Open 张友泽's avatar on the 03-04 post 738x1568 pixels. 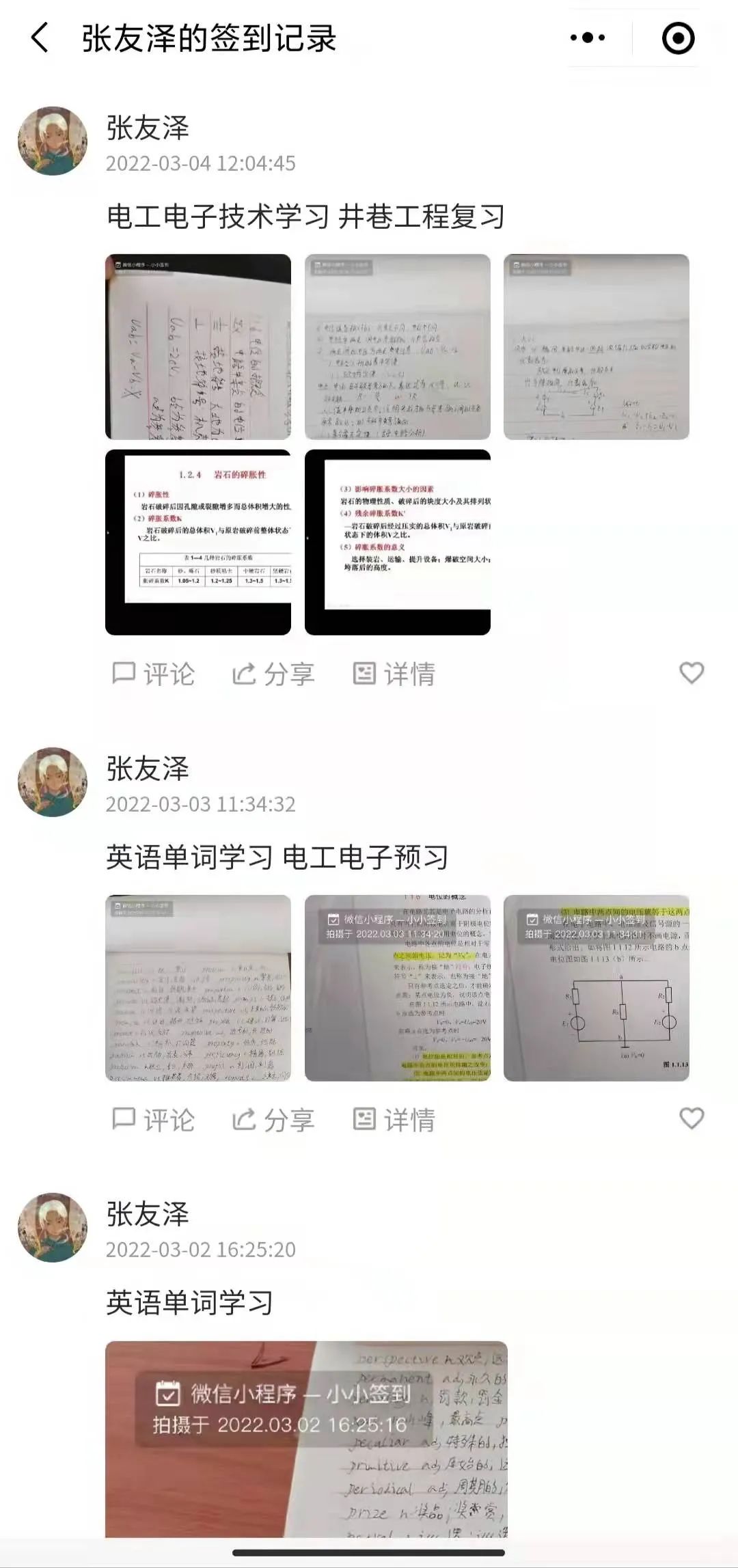pos(53,141)
